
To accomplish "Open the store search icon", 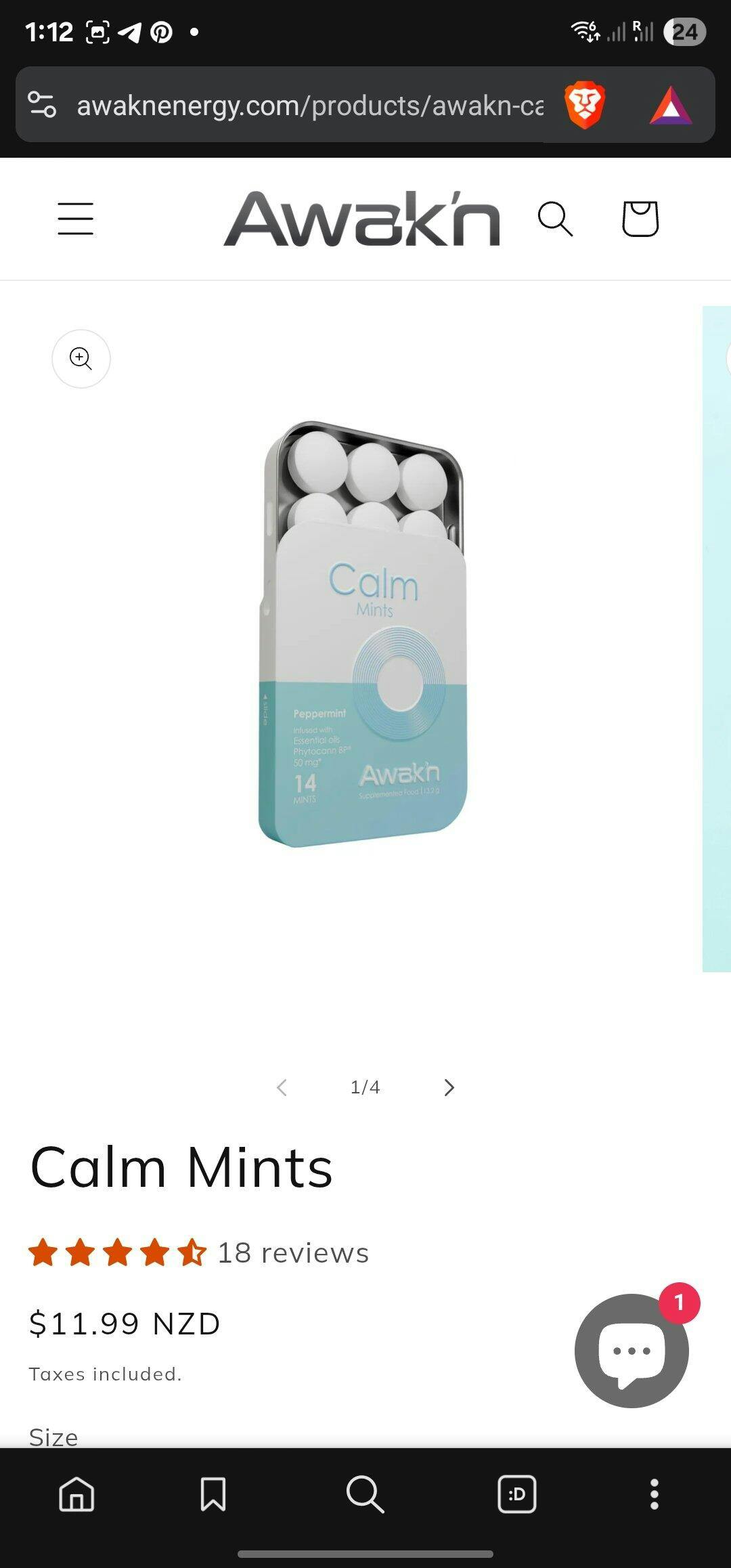I will (555, 219).
